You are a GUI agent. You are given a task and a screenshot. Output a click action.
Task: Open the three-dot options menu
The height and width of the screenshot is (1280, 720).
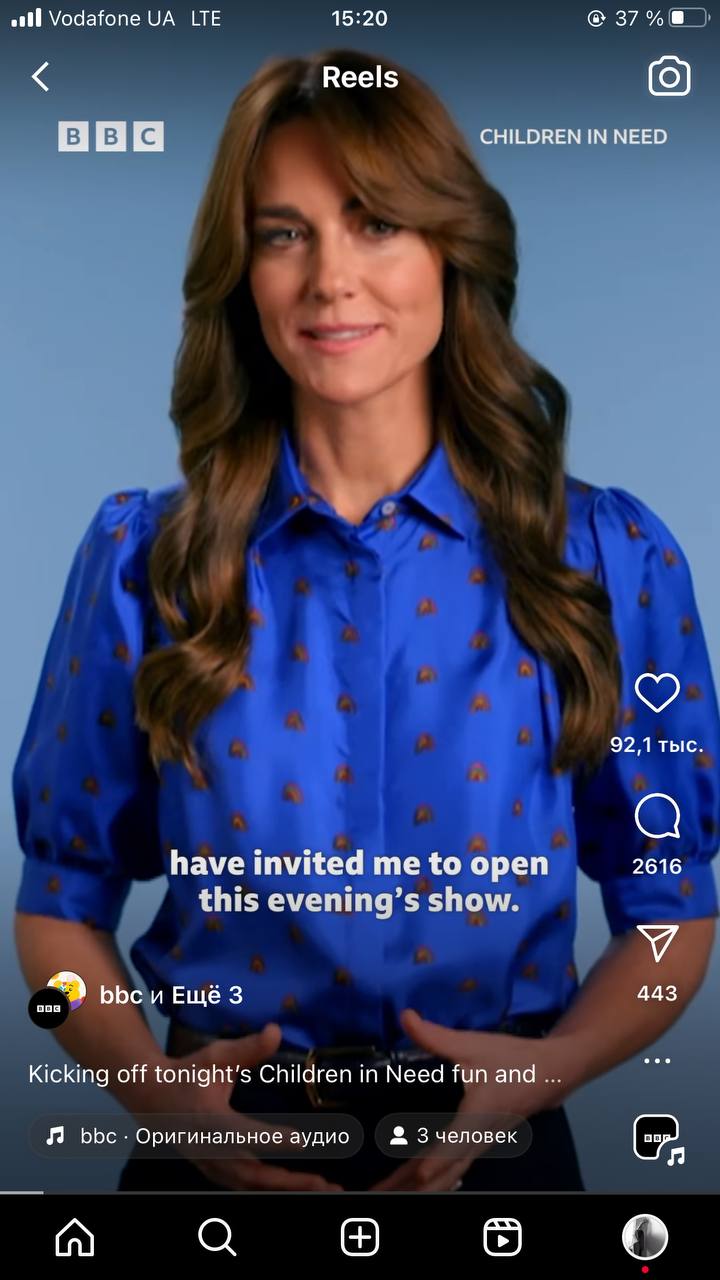click(657, 1061)
